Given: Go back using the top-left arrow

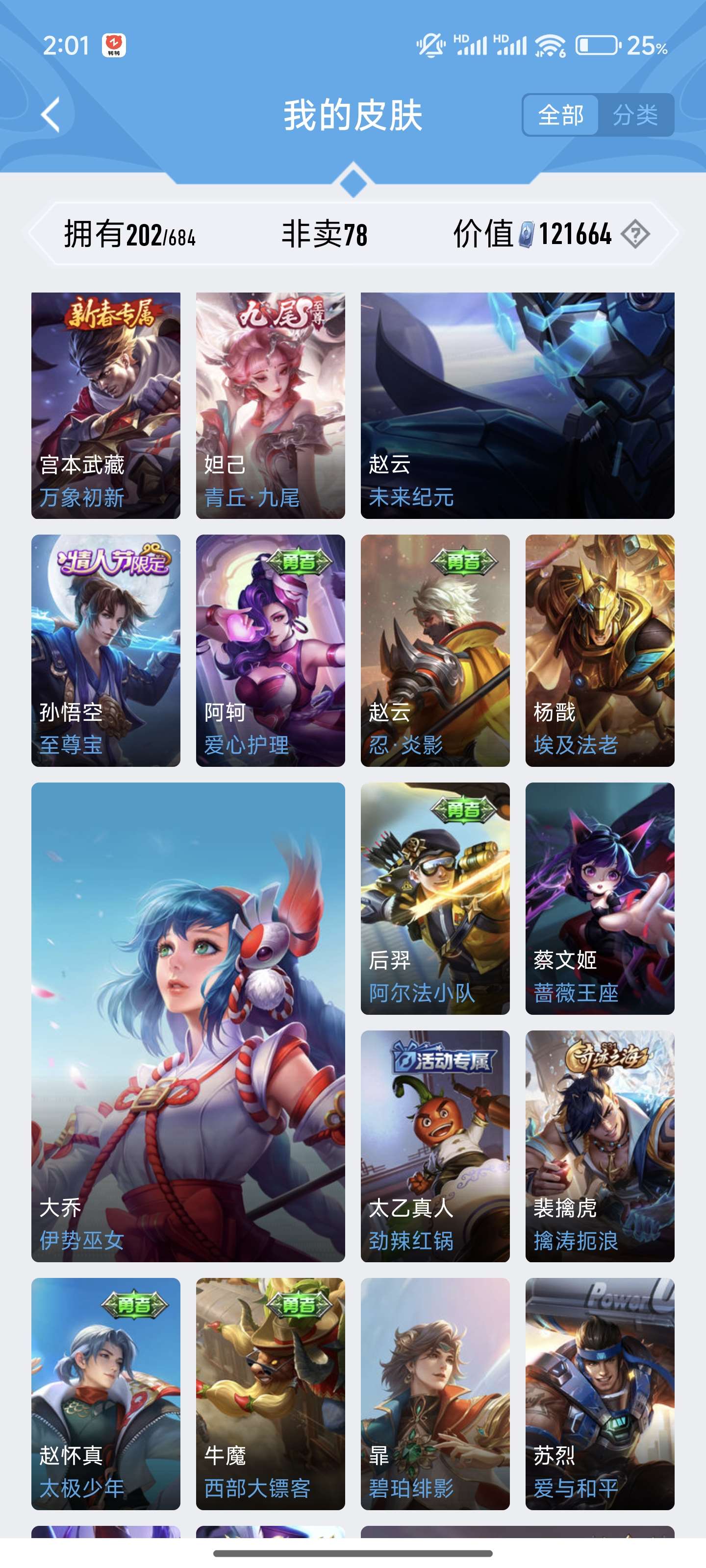Looking at the screenshot, I should pyautogui.click(x=51, y=115).
